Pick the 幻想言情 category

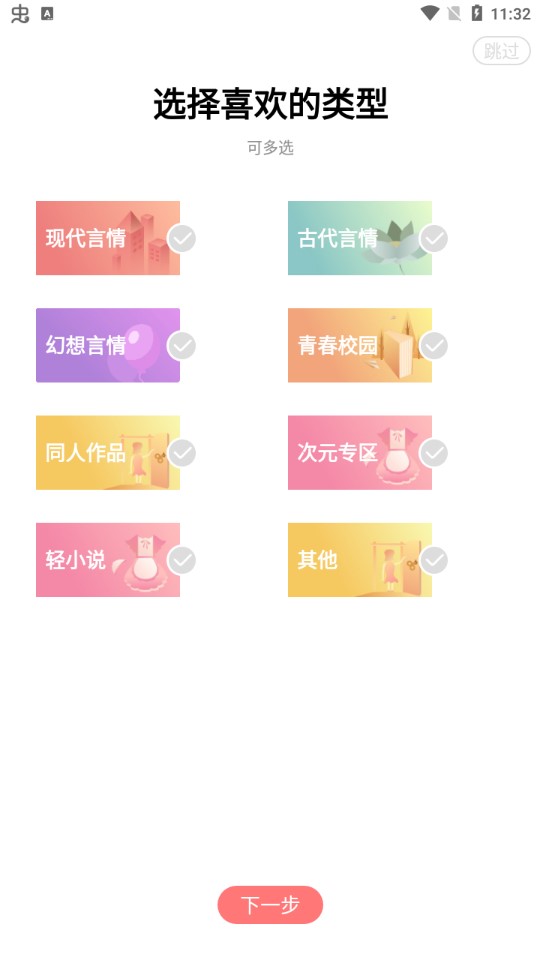pos(108,345)
